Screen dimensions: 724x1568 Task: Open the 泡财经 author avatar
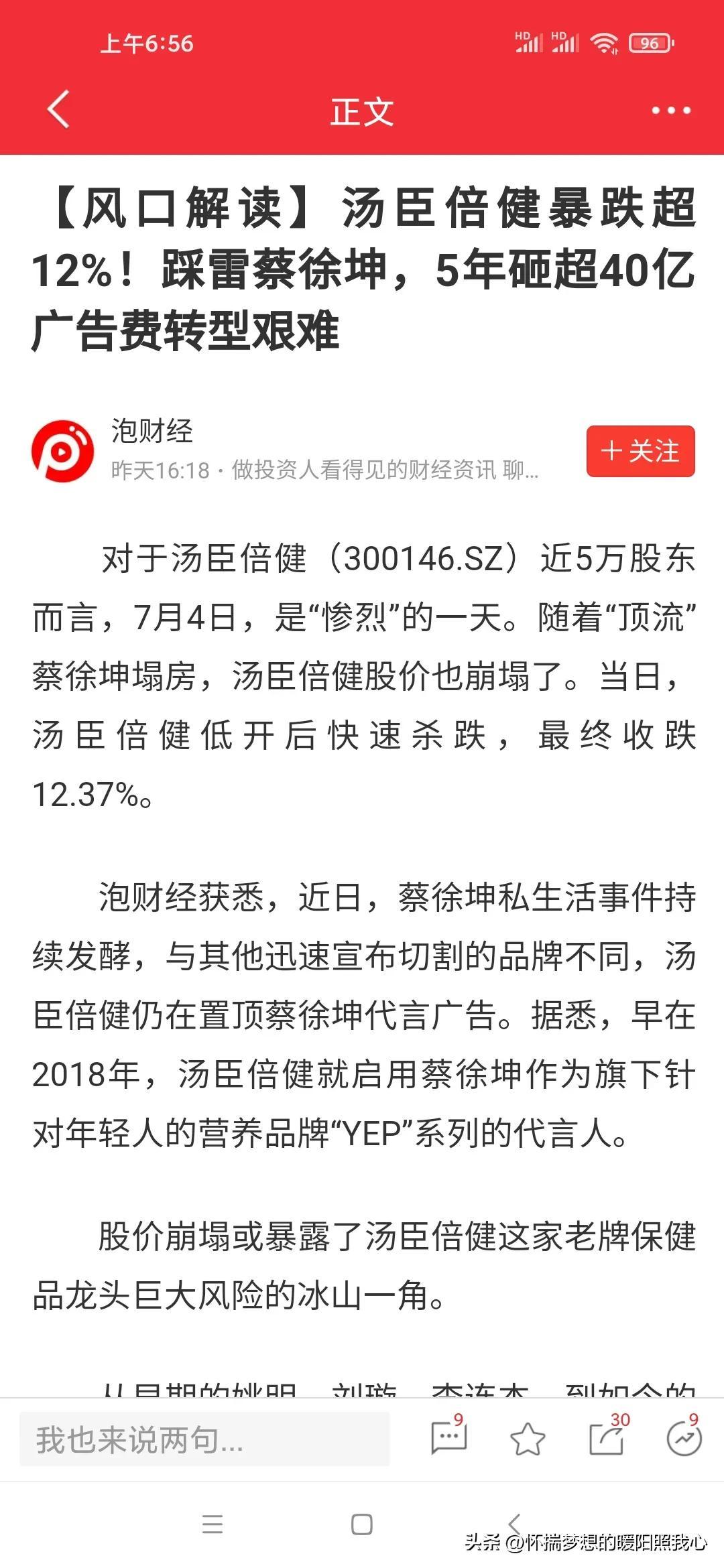click(63, 451)
